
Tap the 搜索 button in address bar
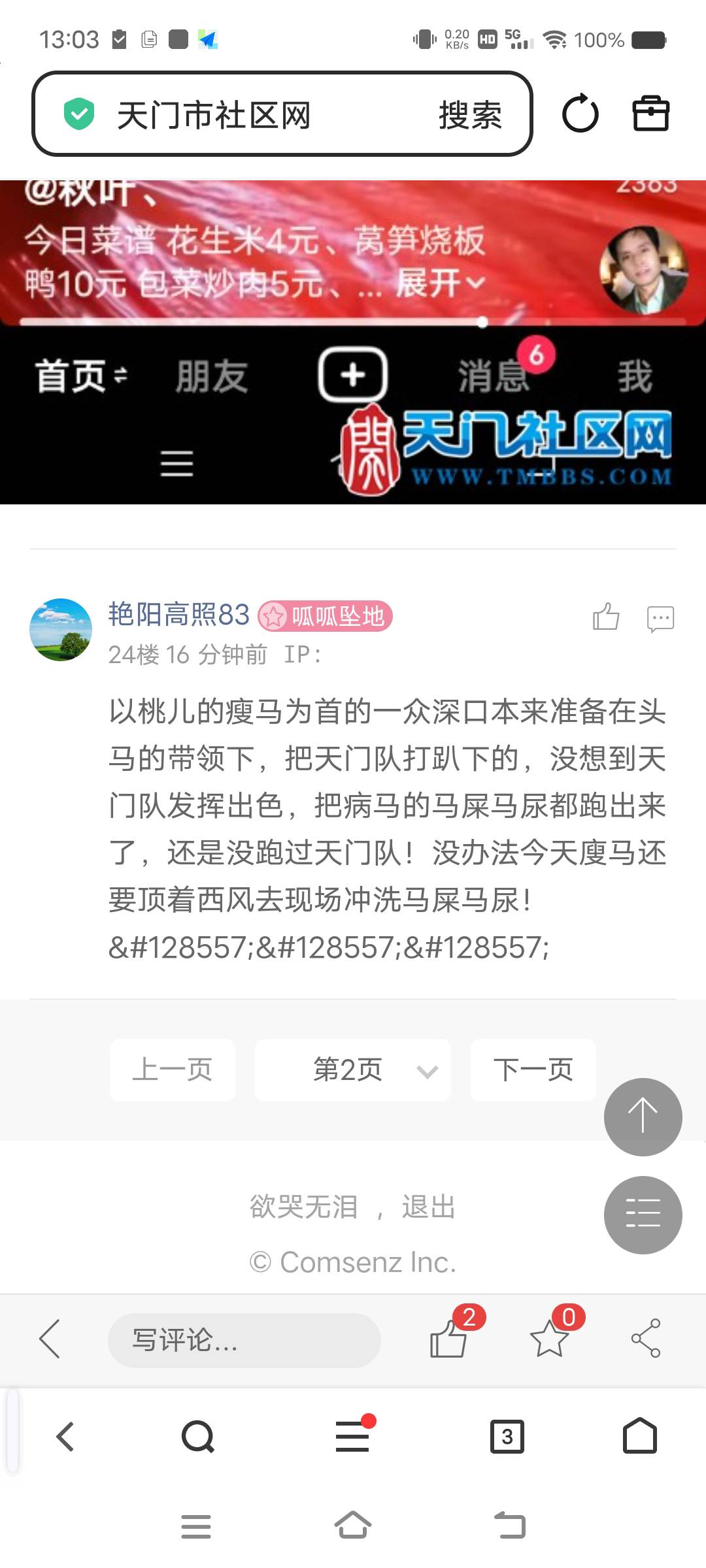coord(470,116)
